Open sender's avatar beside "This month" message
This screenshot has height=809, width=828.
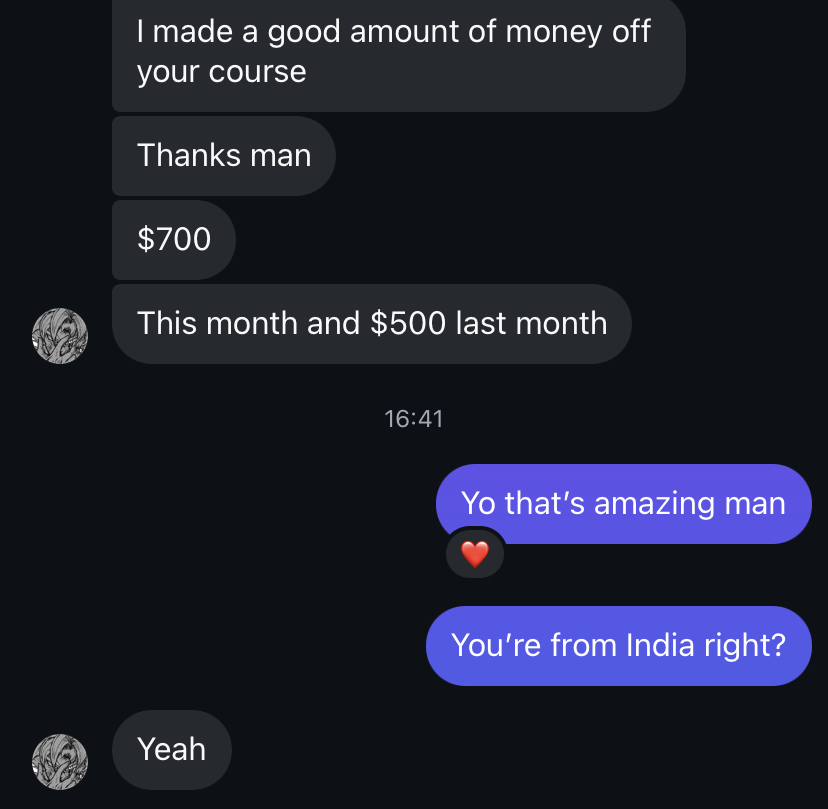pos(60,335)
